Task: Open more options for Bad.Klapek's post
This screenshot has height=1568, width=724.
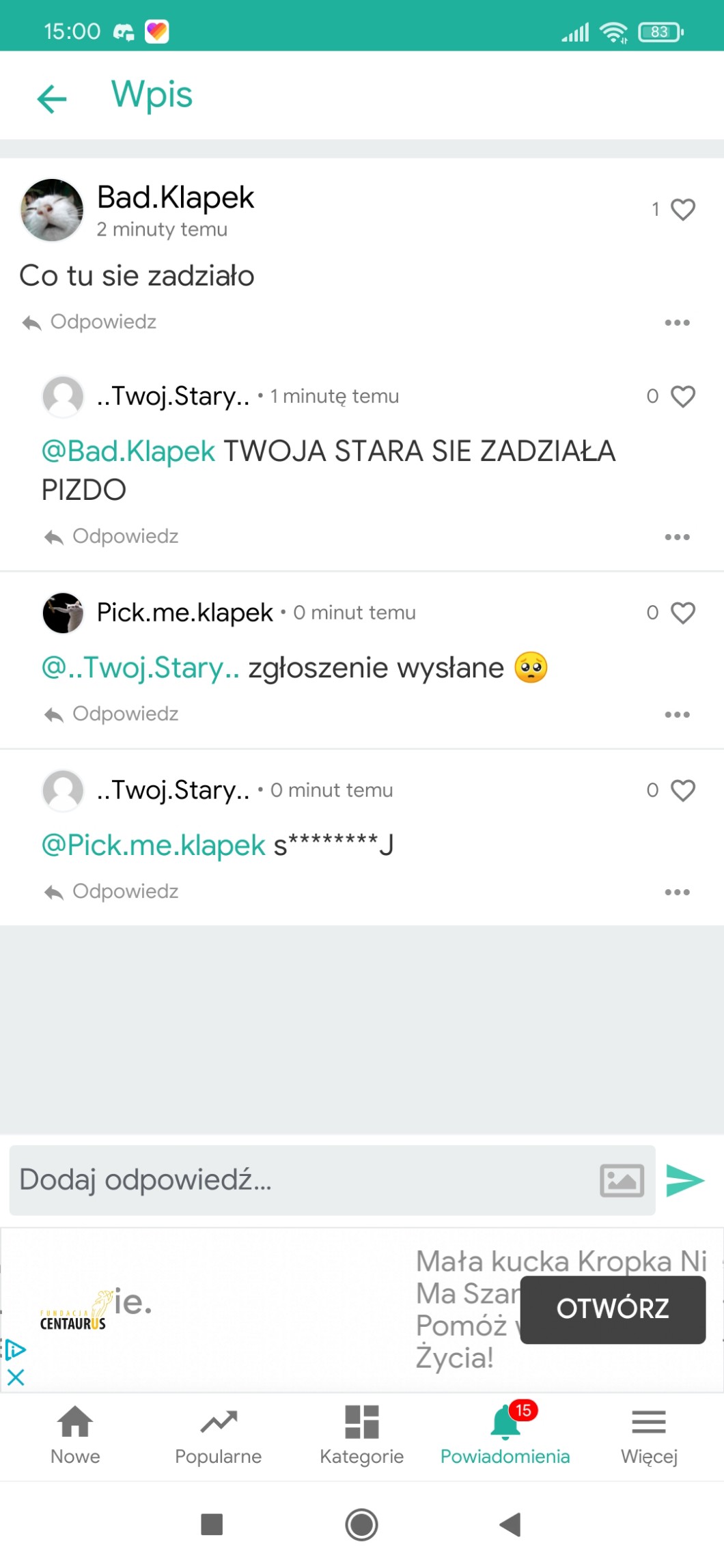Action: [677, 322]
